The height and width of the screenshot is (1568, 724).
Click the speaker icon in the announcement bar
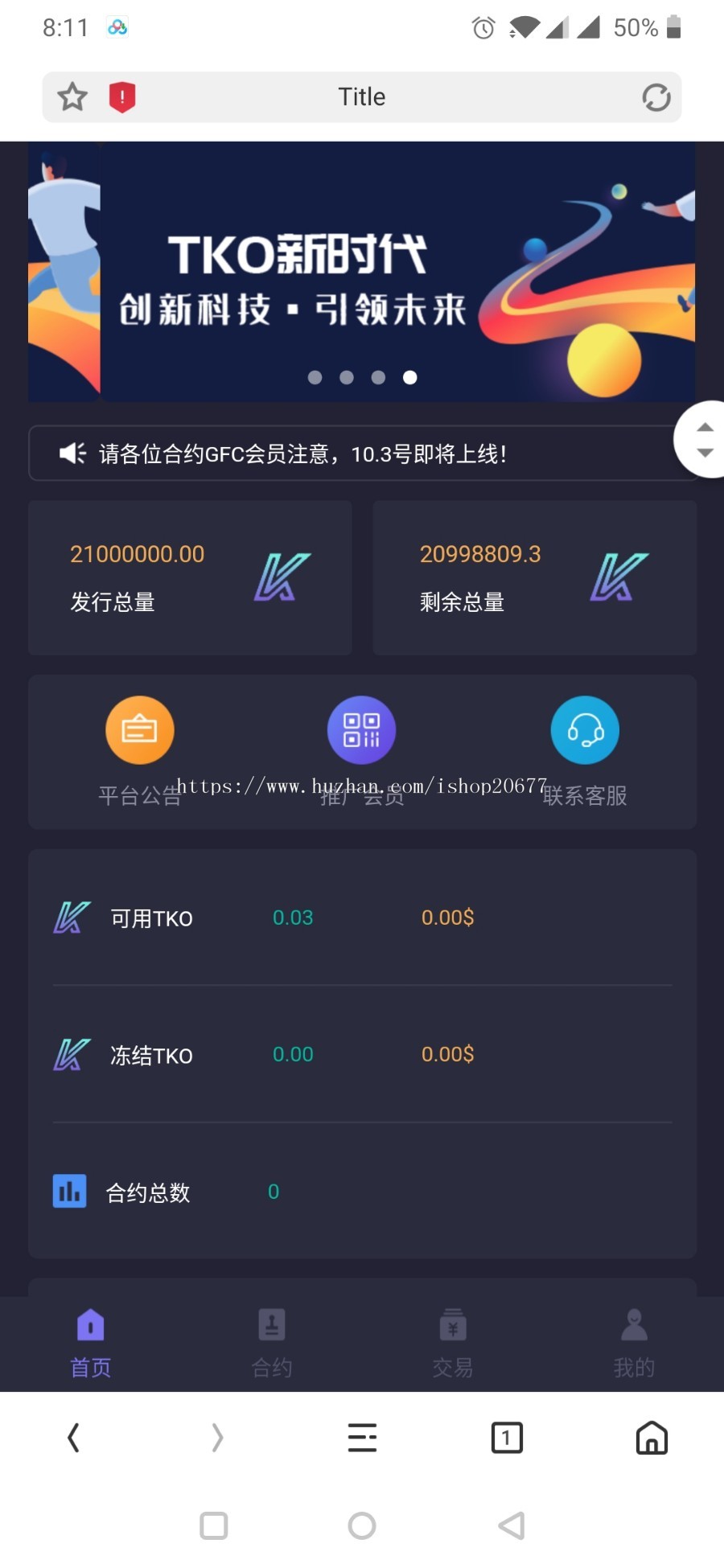pyautogui.click(x=72, y=453)
